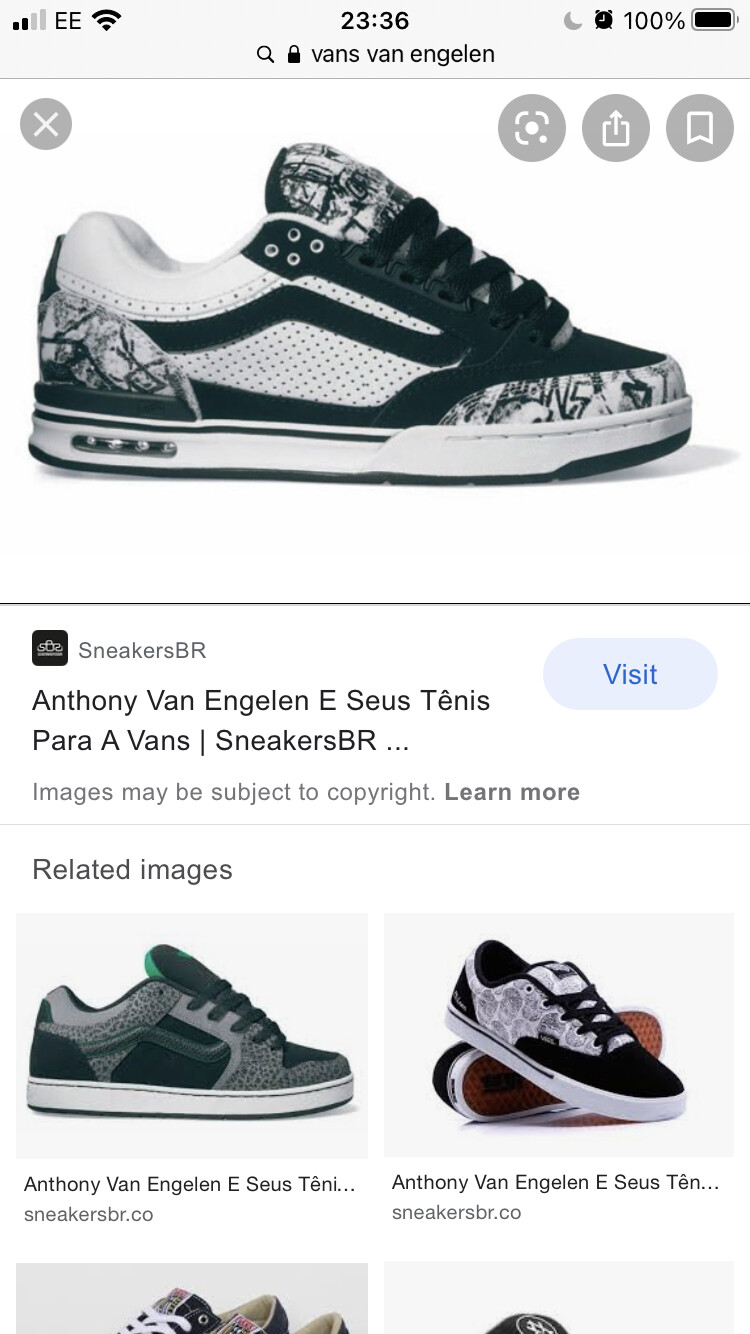Tap the address bar showing vans van engelen
This screenshot has height=1334, width=750.
coord(375,54)
